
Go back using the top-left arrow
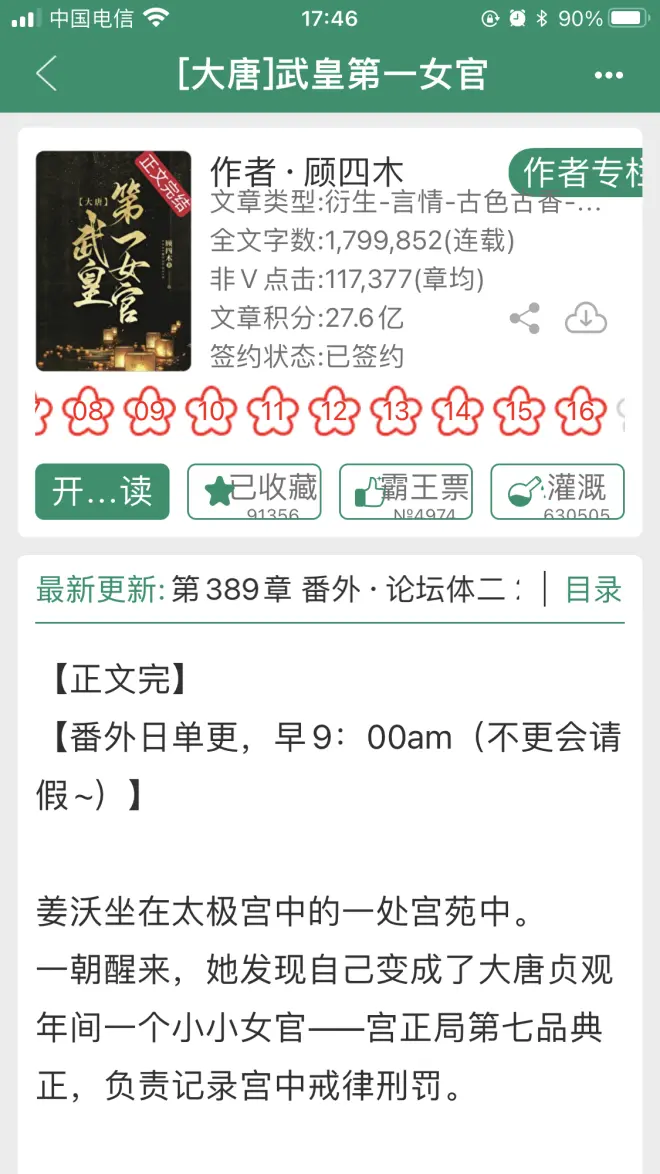tap(46, 75)
